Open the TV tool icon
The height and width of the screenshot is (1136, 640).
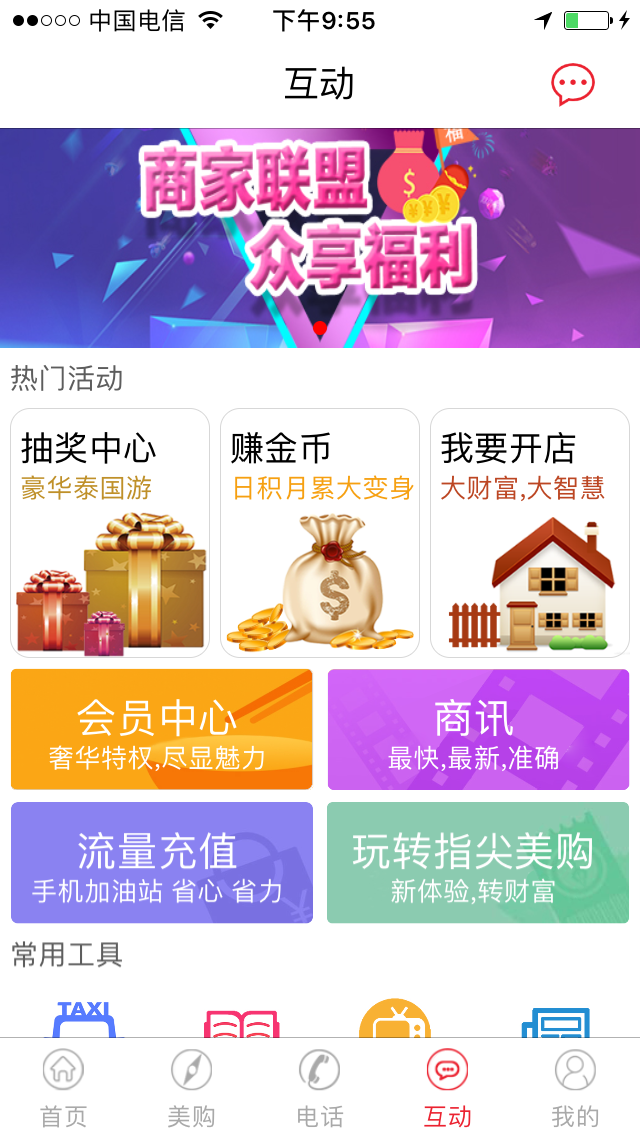395,1020
